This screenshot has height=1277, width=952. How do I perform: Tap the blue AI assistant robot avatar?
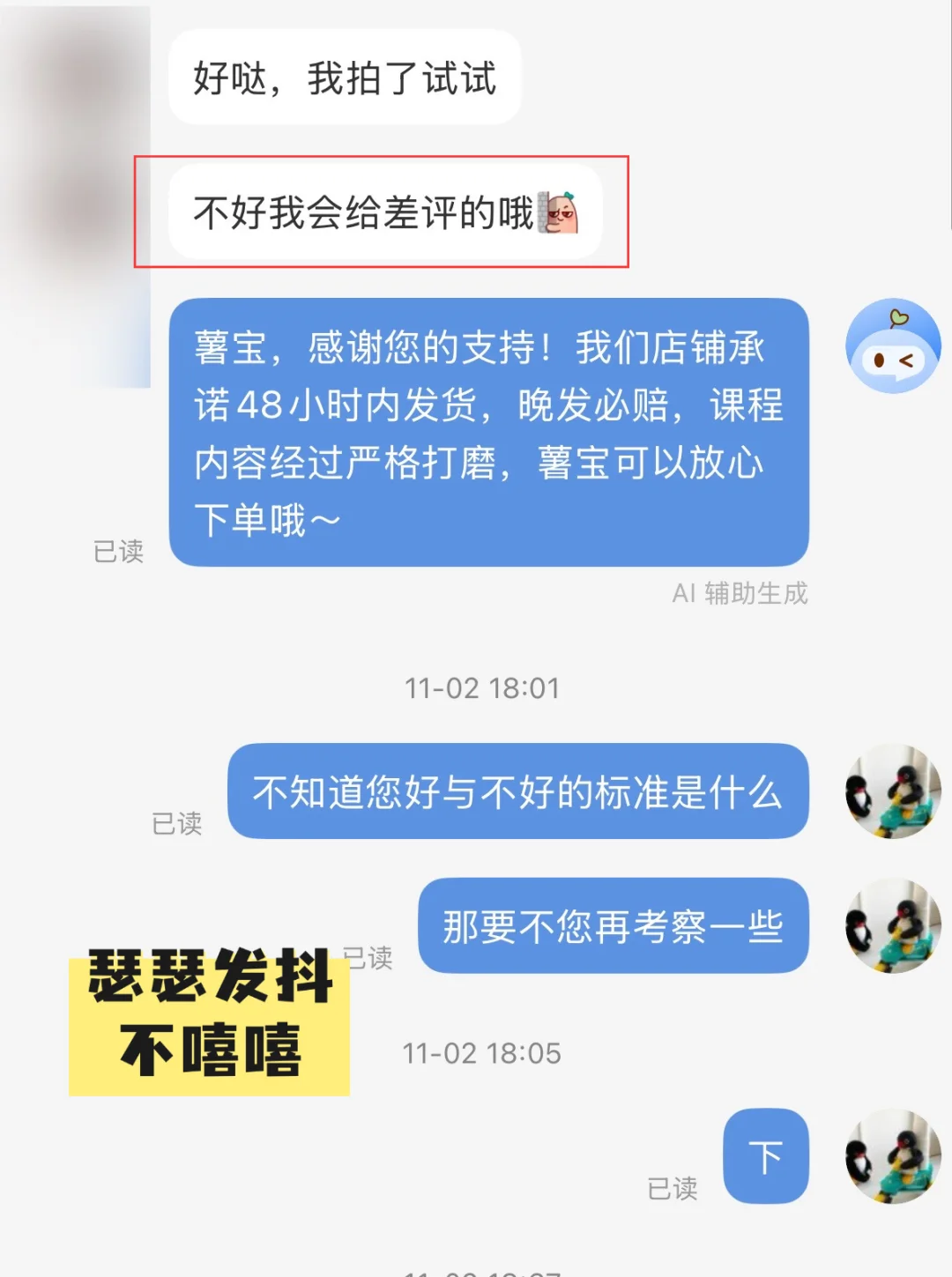click(893, 344)
